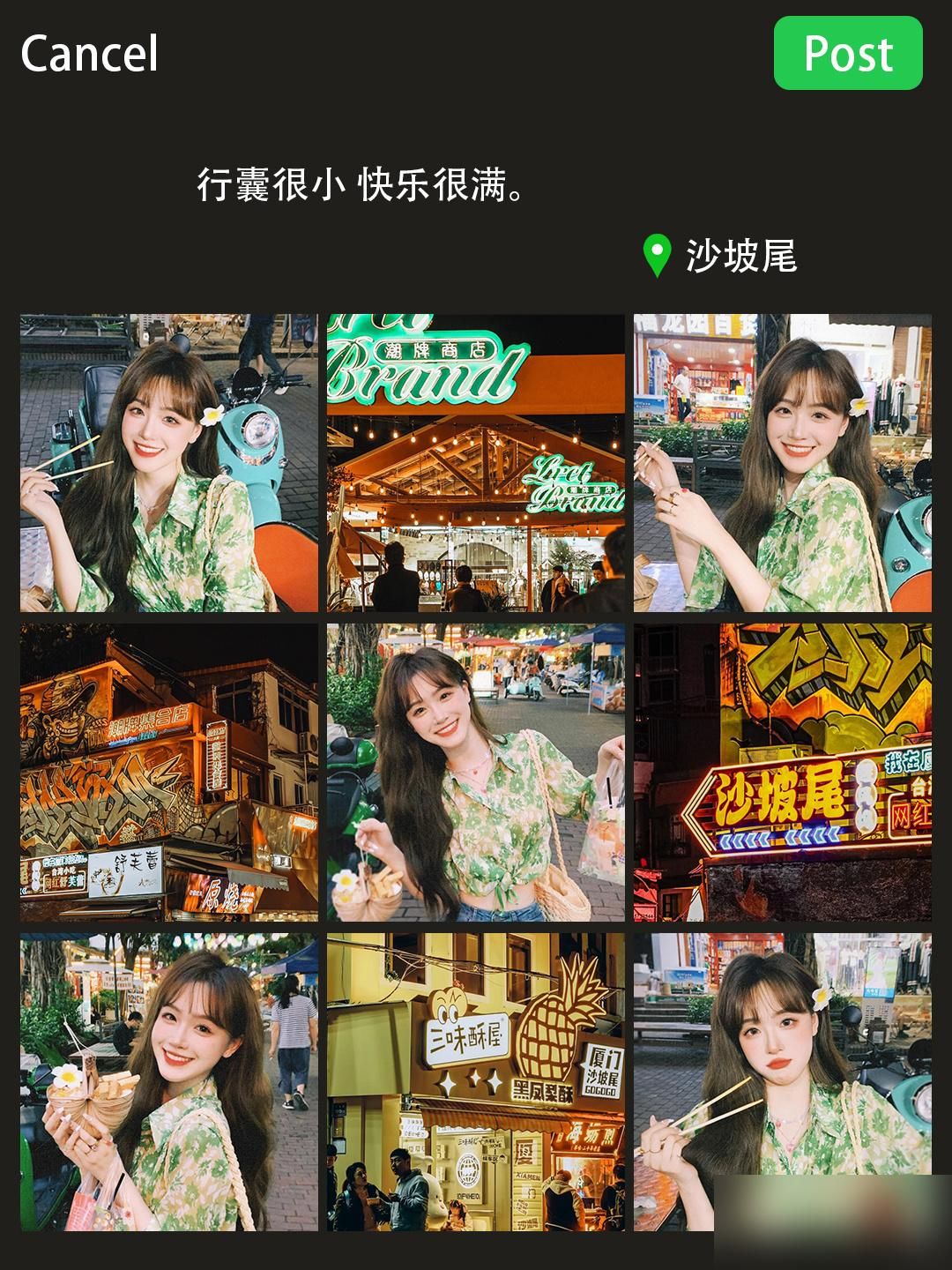Cancel the post draft
Screen dimensions: 952x1270
pos(89,54)
